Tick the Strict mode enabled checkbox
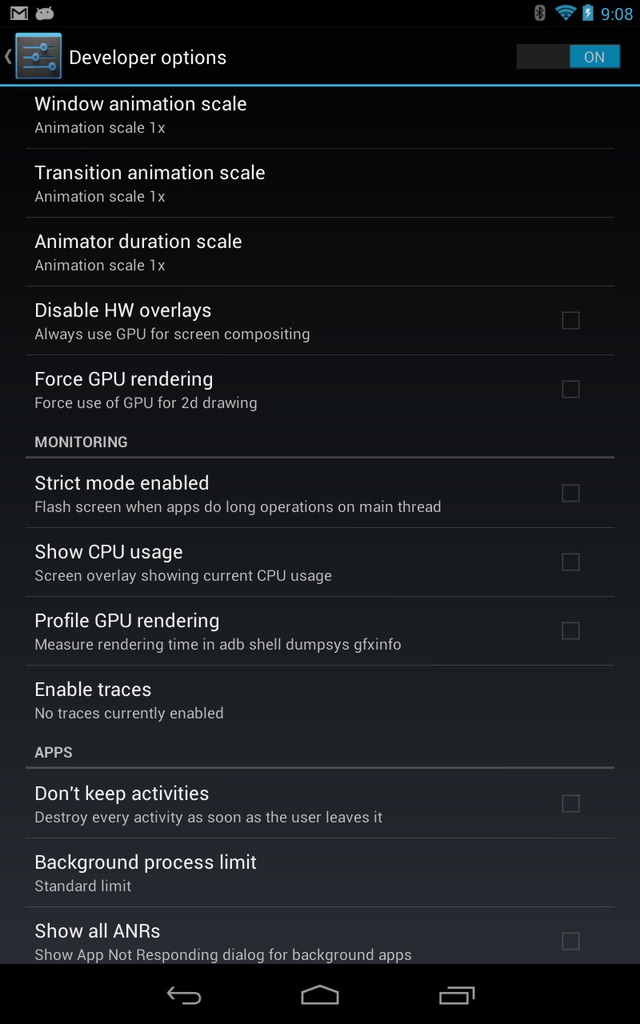The width and height of the screenshot is (640, 1024). click(570, 493)
